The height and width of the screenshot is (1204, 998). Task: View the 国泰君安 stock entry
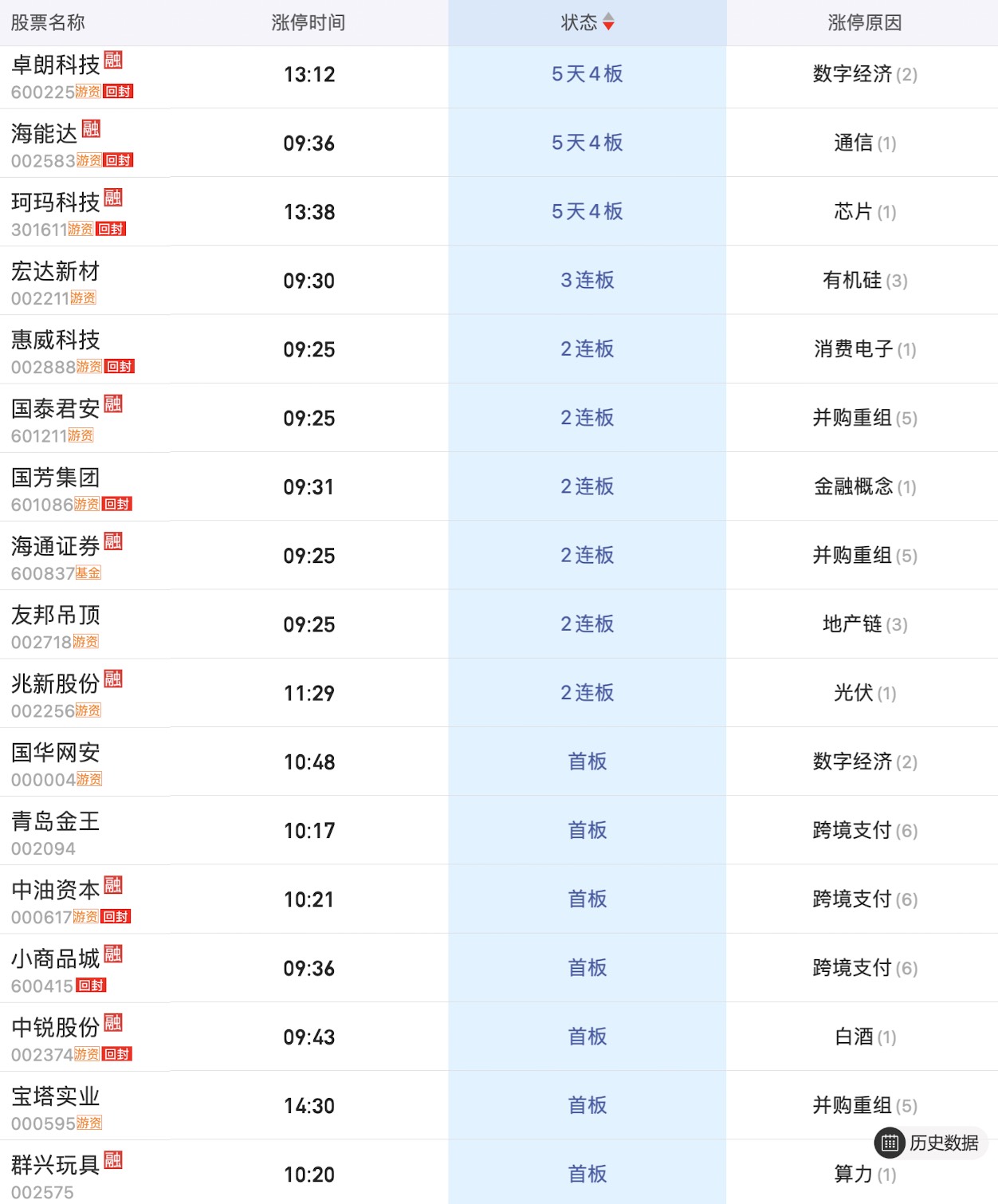(56, 409)
